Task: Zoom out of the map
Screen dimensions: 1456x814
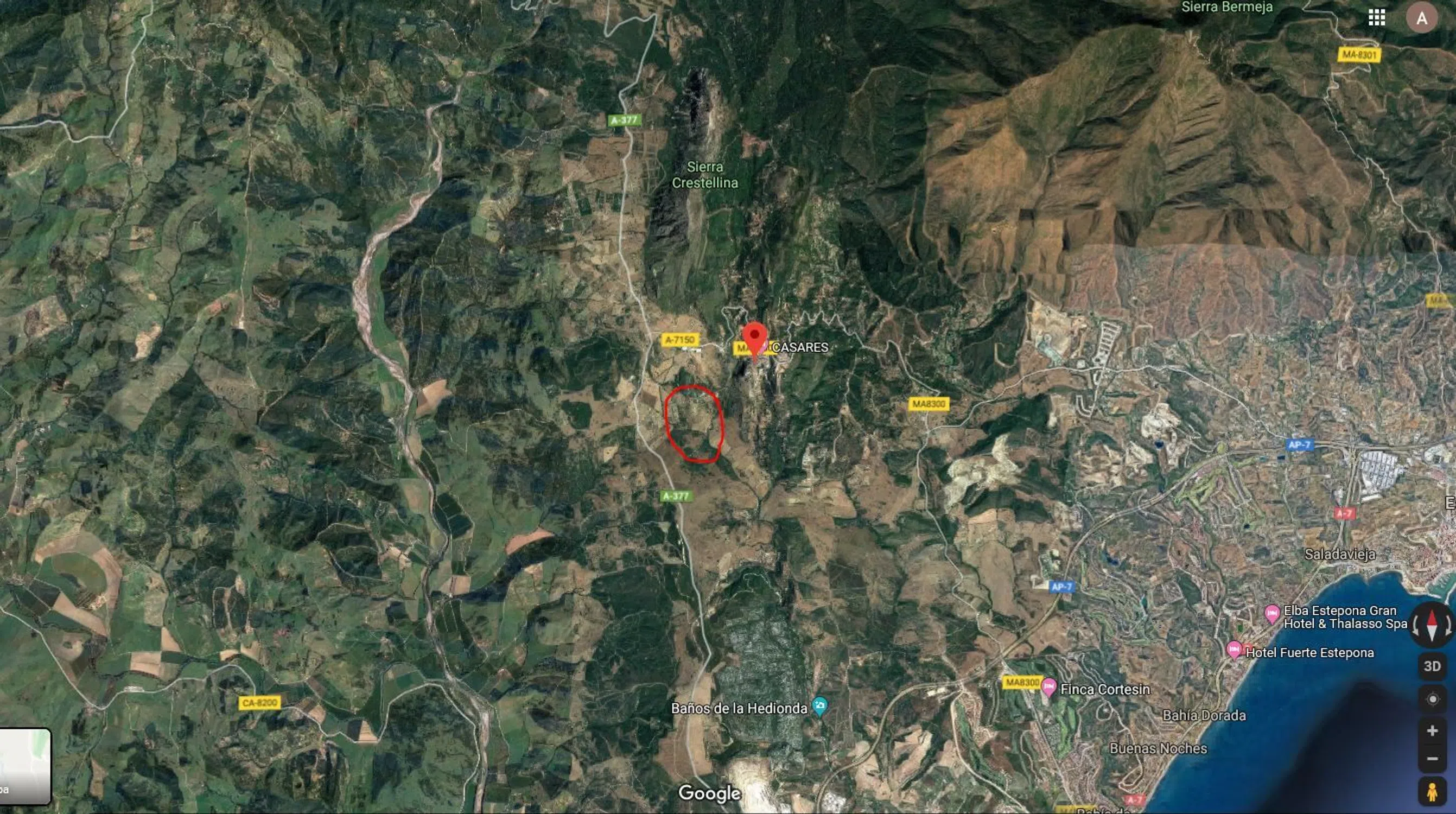Action: pos(1432,759)
